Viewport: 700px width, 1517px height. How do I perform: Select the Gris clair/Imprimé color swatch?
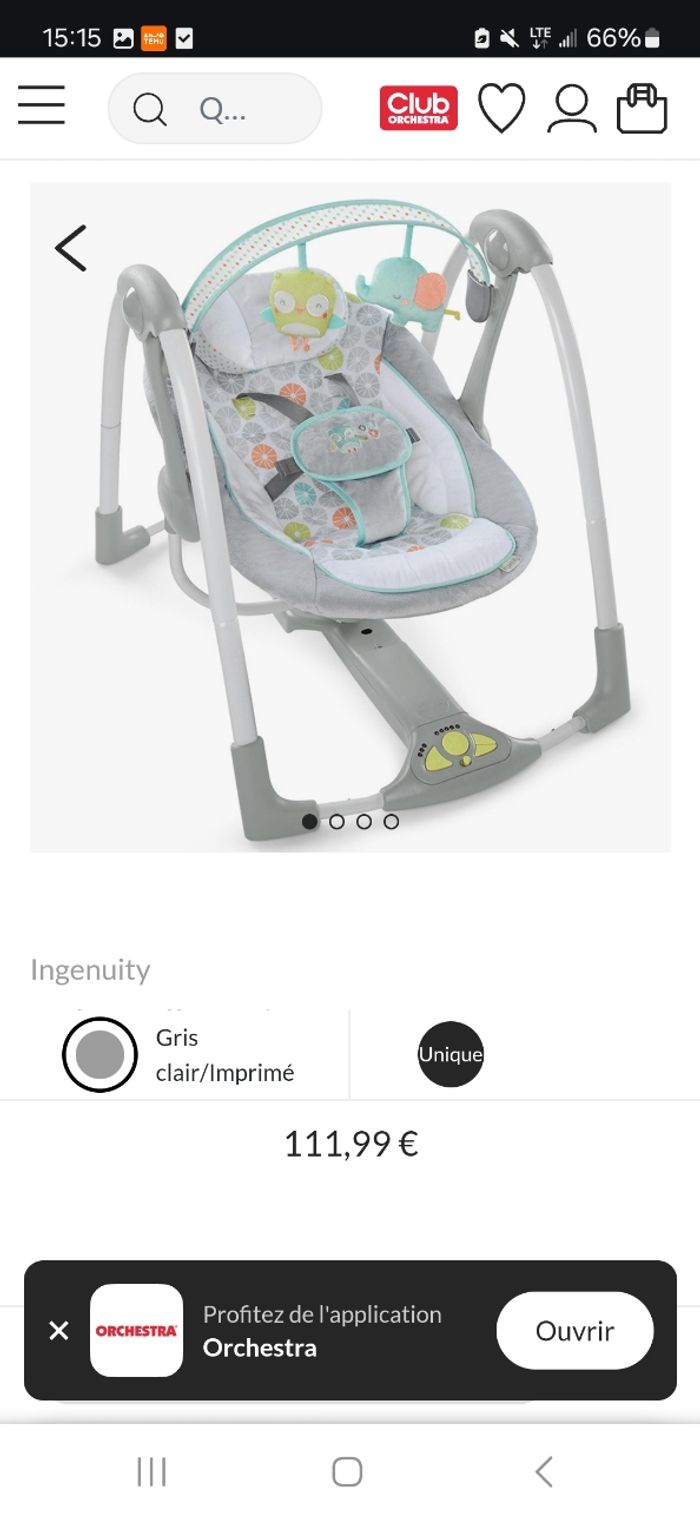pyautogui.click(x=100, y=1054)
